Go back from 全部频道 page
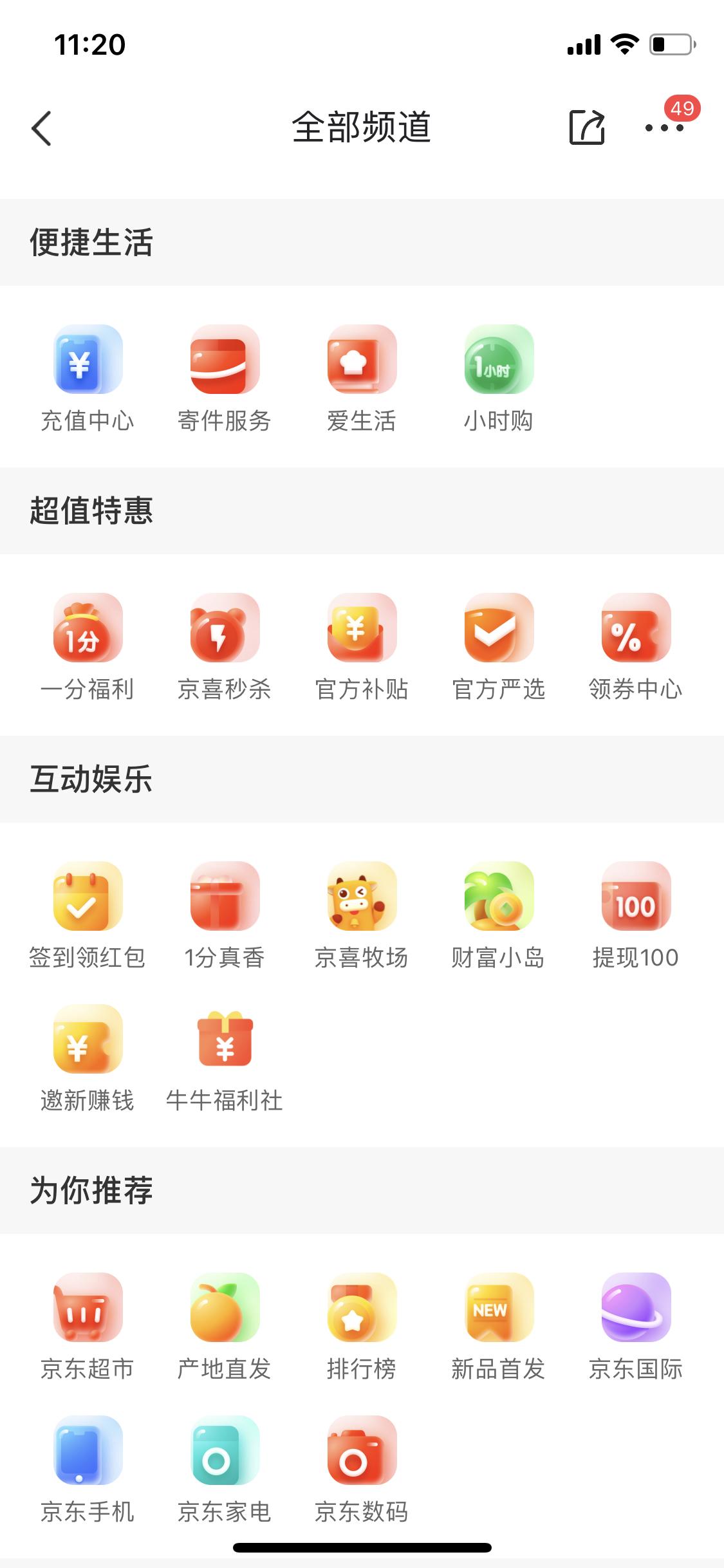The height and width of the screenshot is (1568, 724). (x=42, y=128)
